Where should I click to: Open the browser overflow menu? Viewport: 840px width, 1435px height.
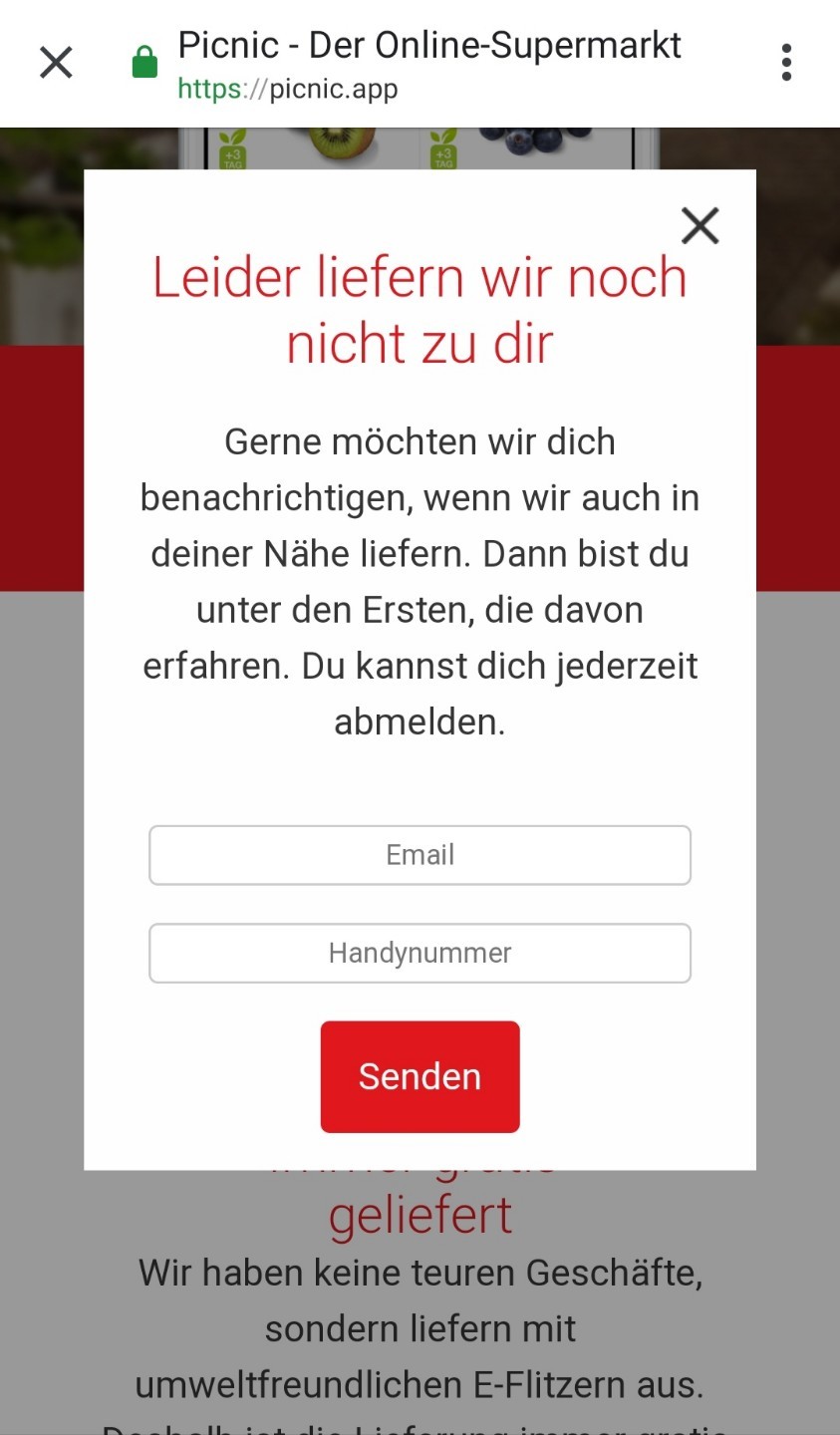786,63
